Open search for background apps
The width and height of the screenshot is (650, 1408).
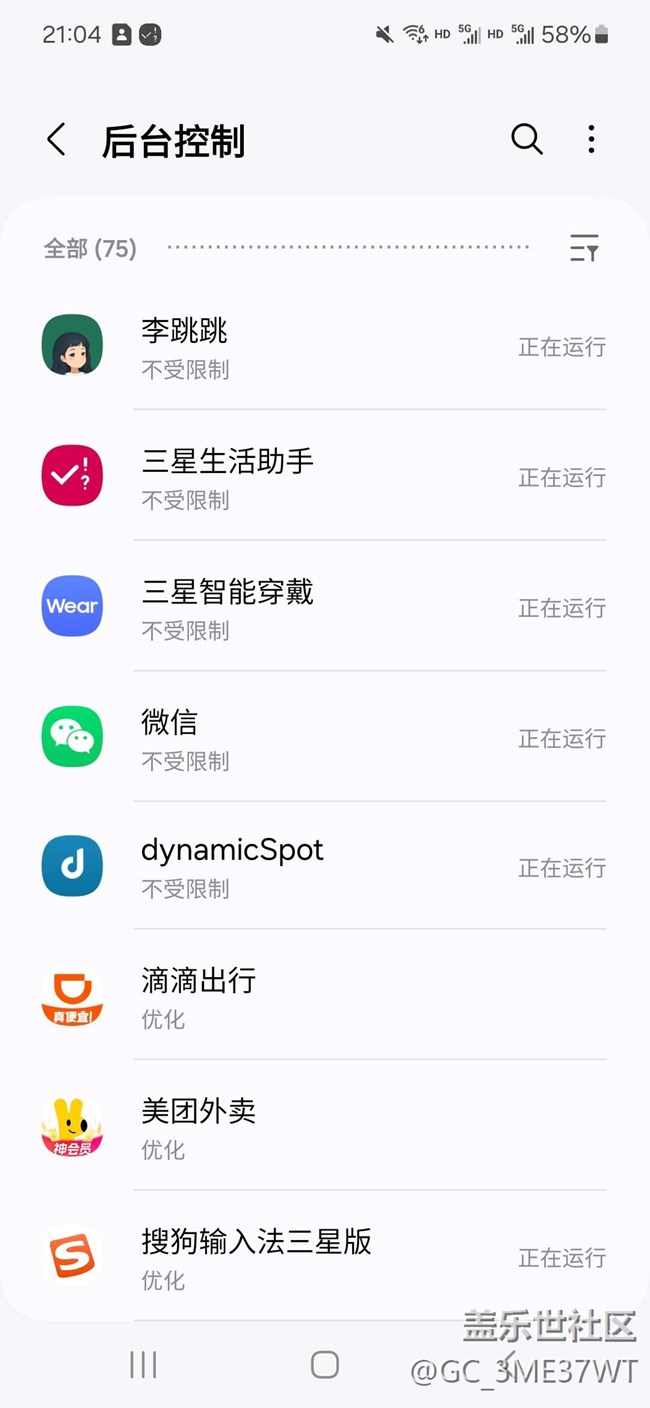coord(527,140)
